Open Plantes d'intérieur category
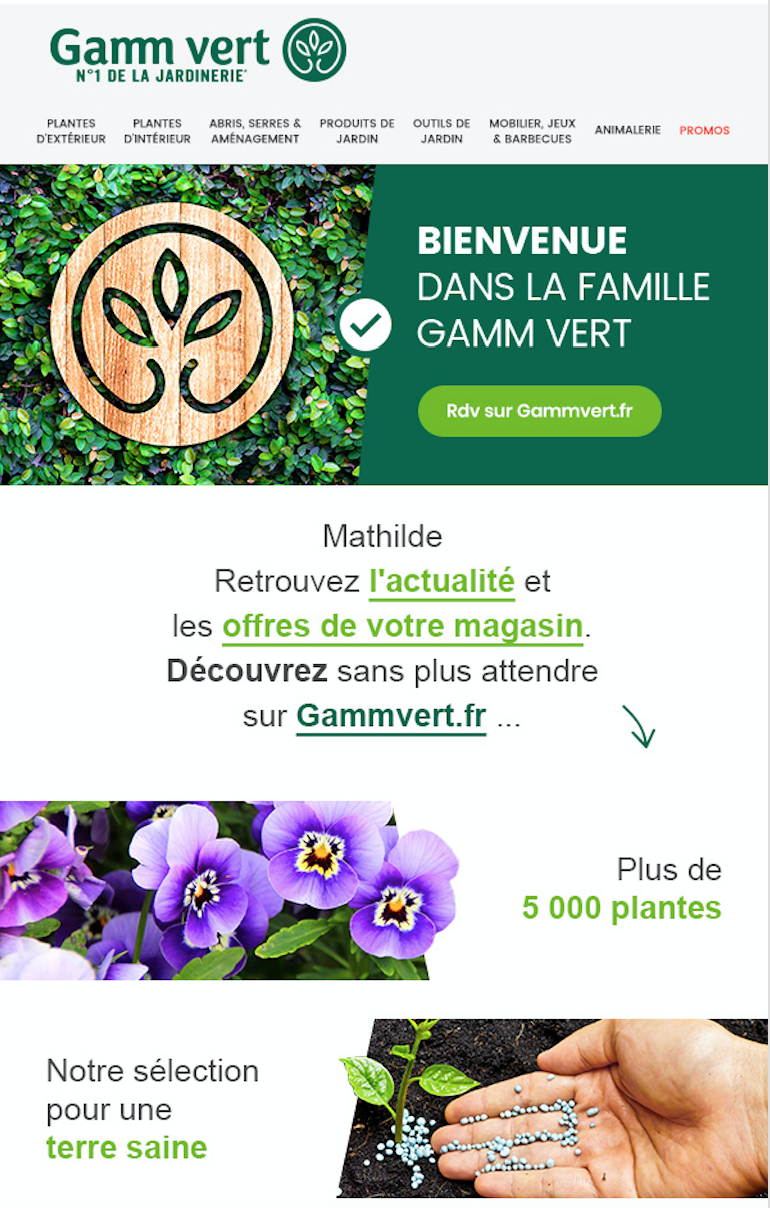The height and width of the screenshot is (1208, 770). pos(157,131)
